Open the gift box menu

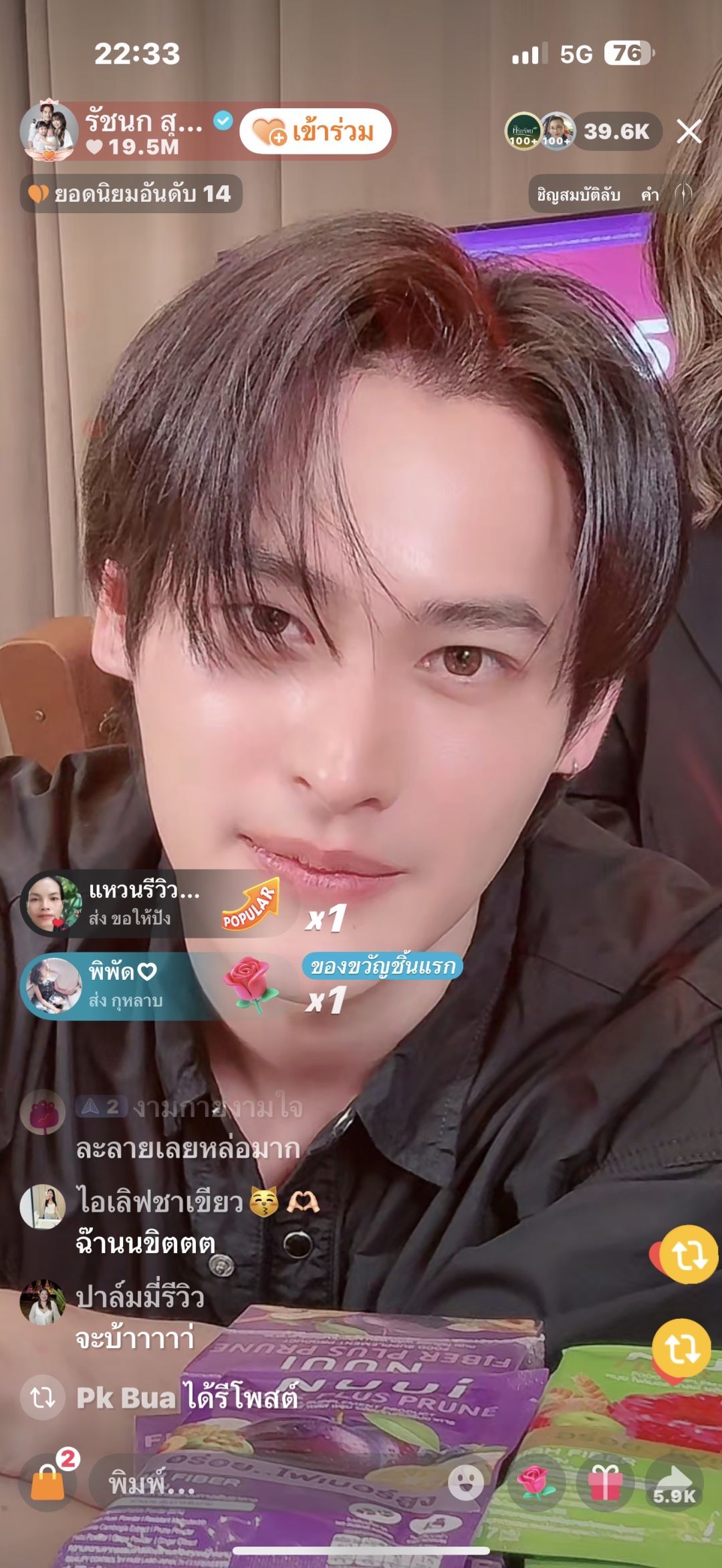coord(604,1482)
